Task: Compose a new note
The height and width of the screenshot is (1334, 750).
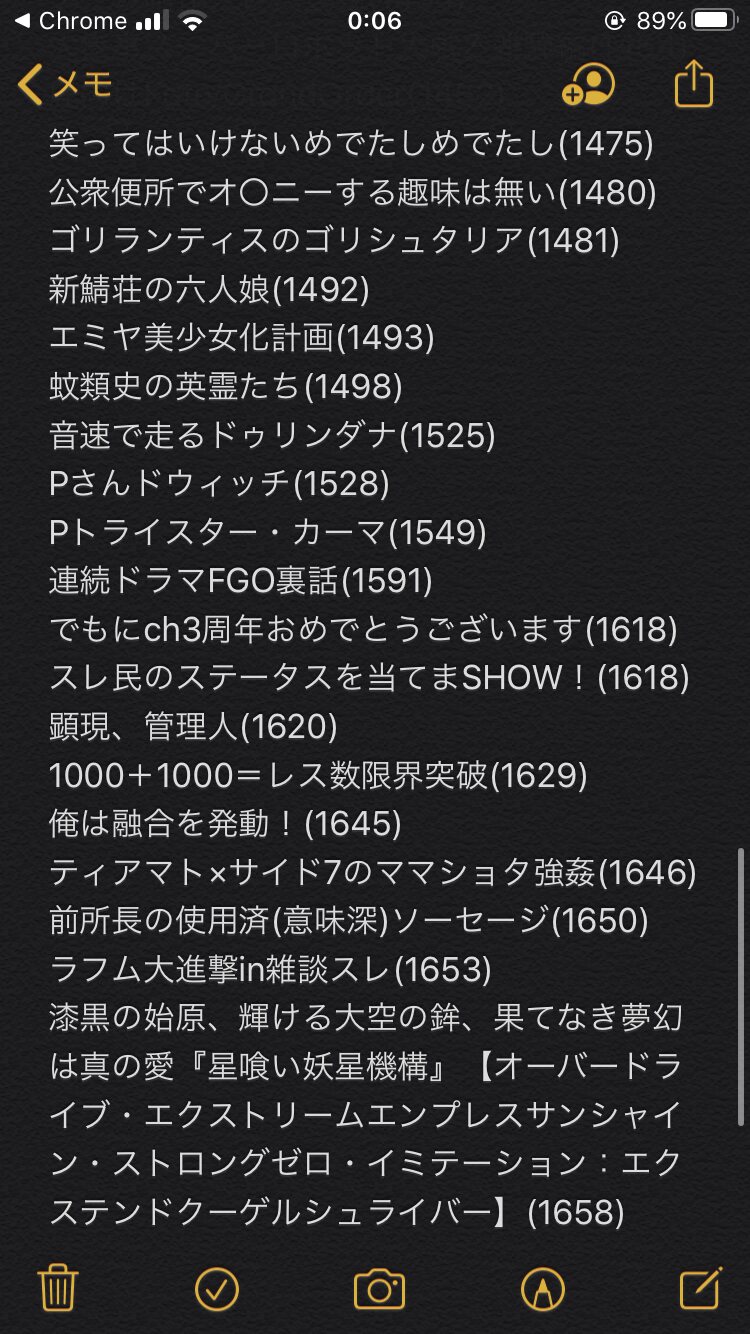Action: [700, 1288]
